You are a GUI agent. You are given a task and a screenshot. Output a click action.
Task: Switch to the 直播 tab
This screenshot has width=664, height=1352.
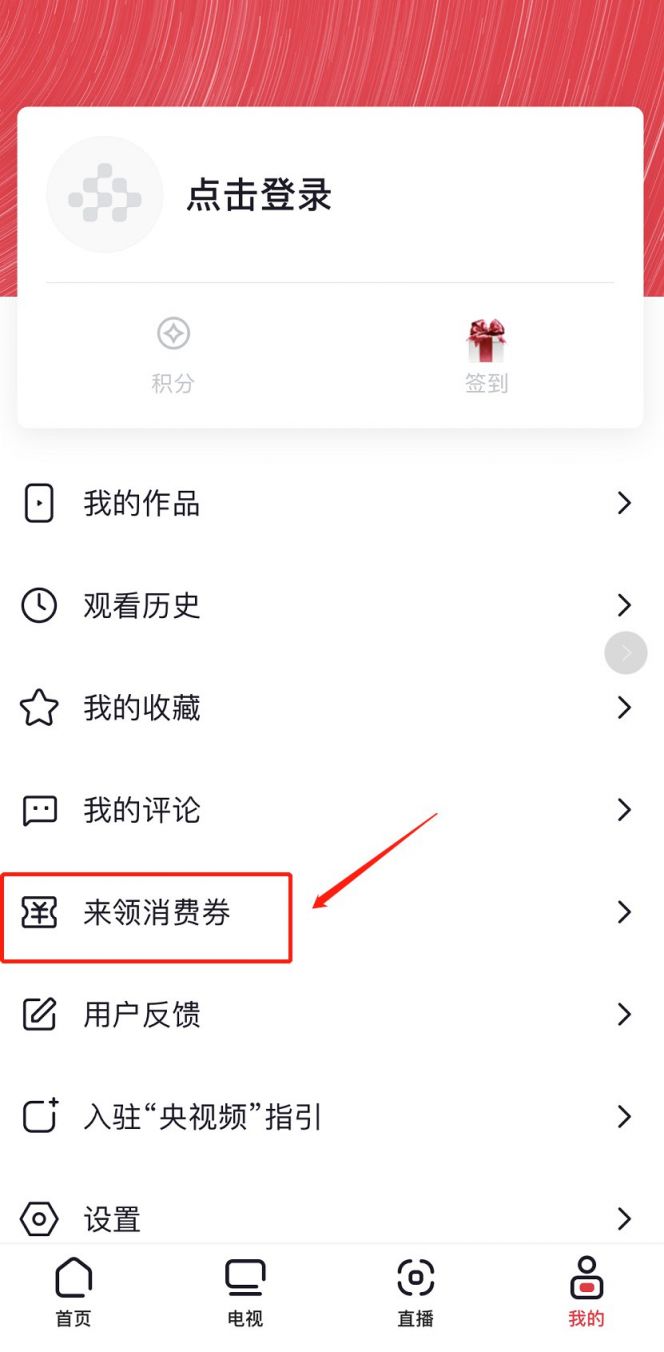[x=415, y=1292]
